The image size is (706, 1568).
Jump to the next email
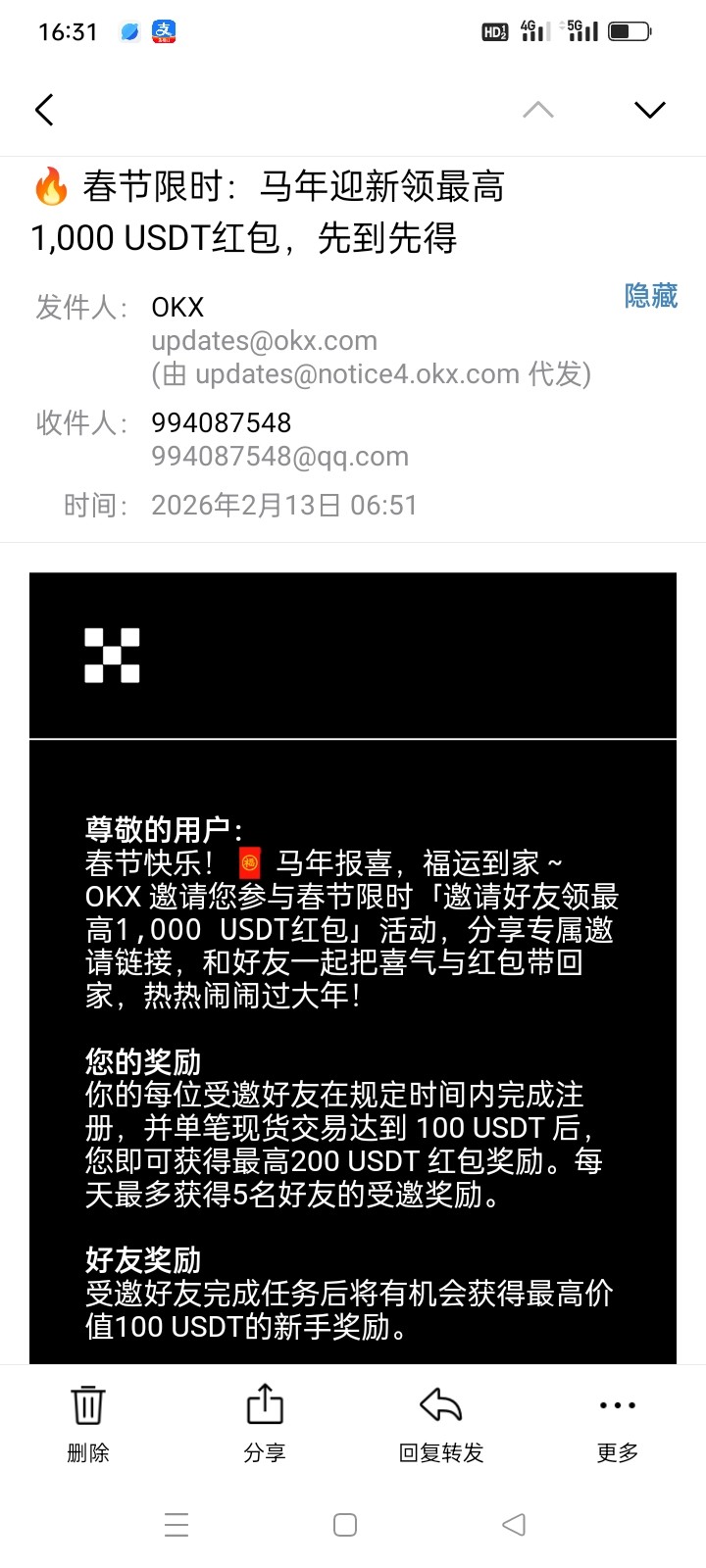(x=649, y=110)
